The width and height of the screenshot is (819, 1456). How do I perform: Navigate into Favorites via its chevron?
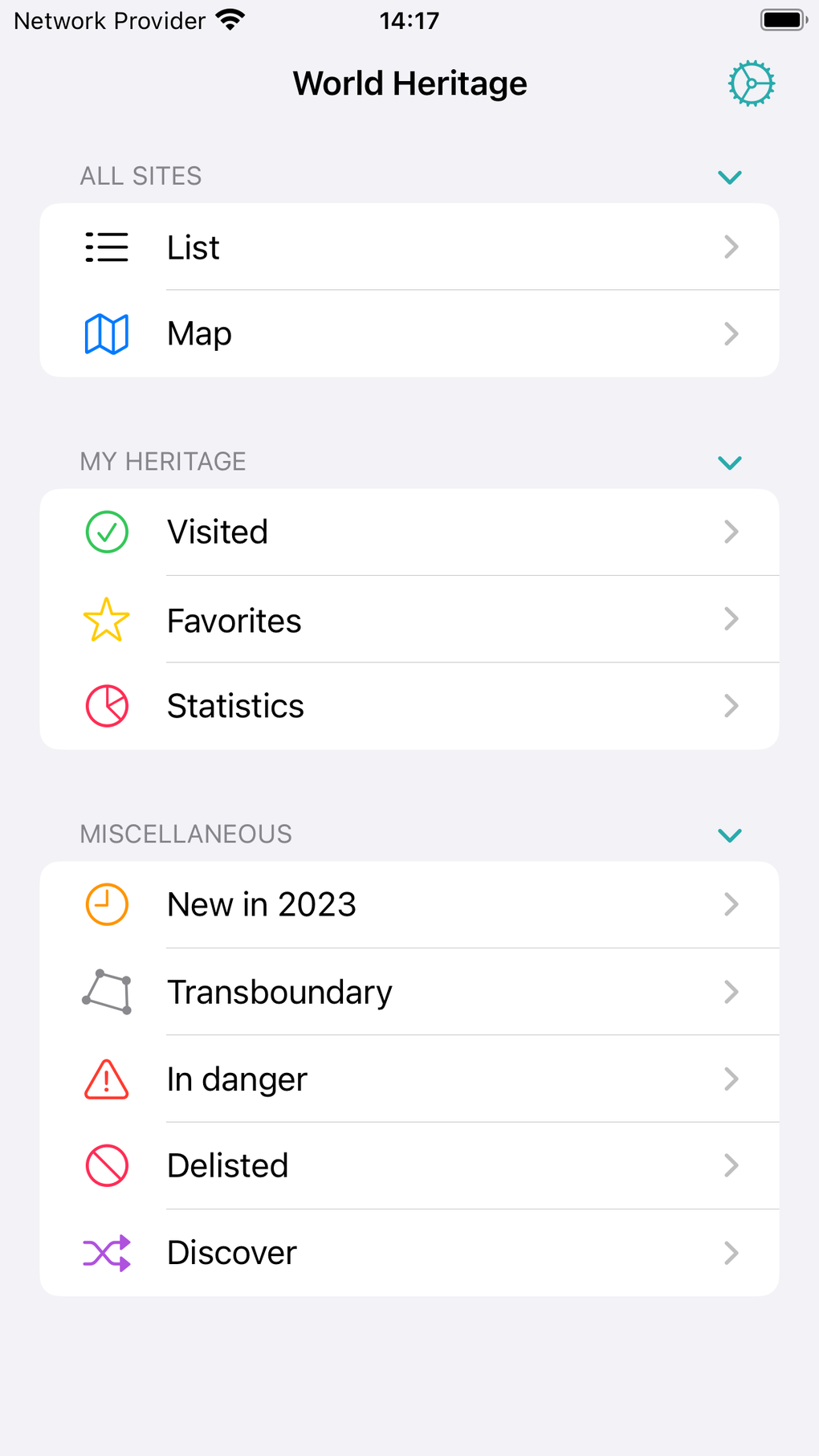coord(731,619)
